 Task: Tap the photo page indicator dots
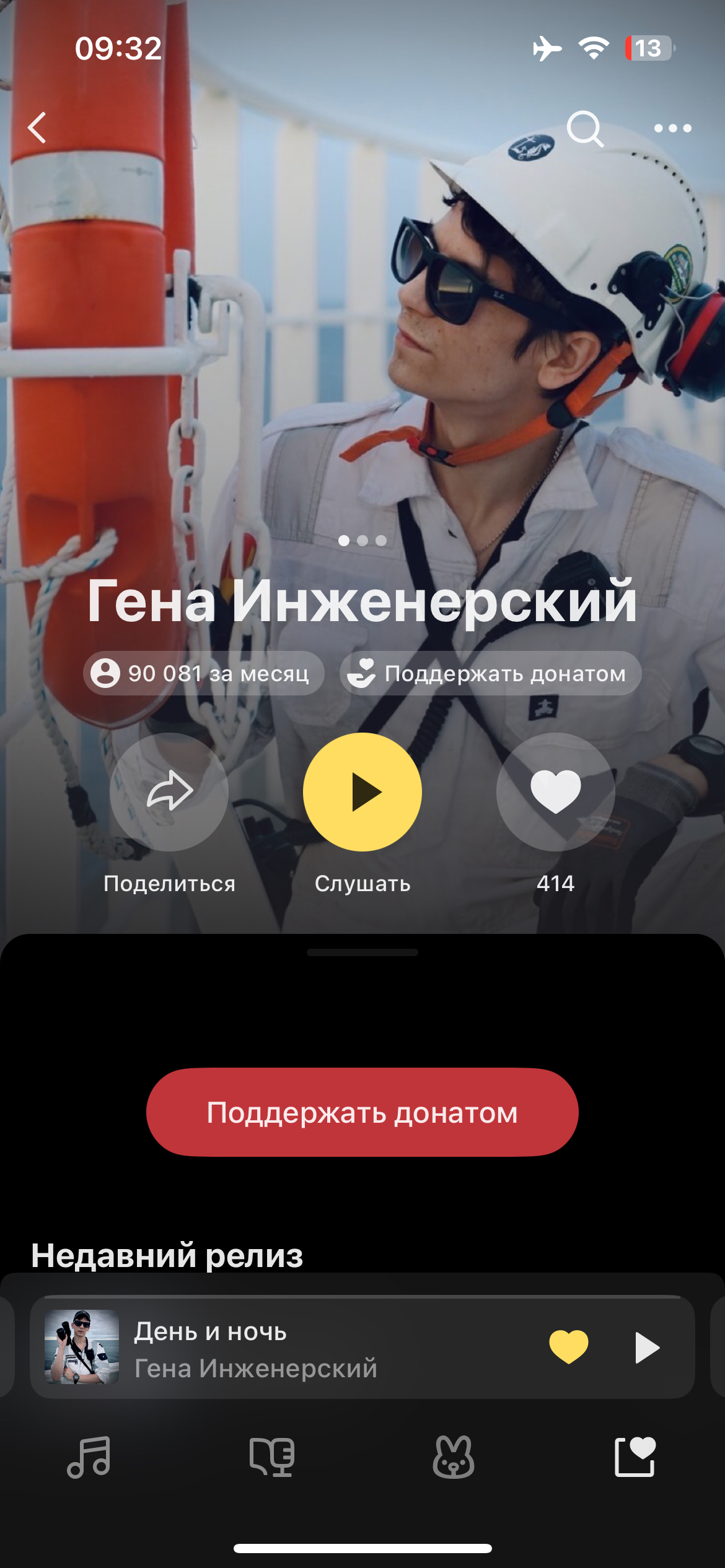point(362,541)
